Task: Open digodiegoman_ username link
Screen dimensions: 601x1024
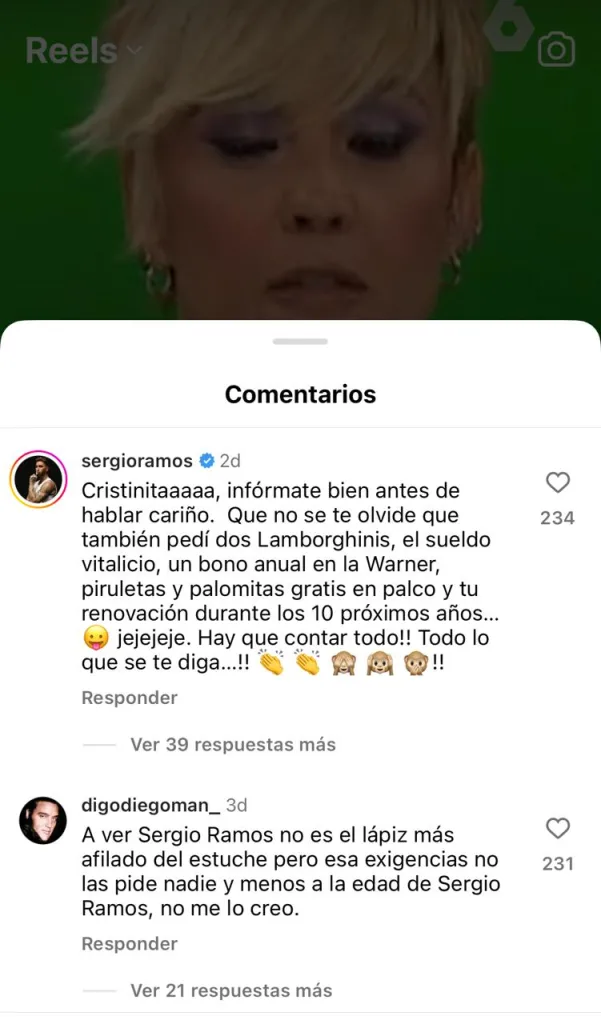Action: click(x=149, y=805)
